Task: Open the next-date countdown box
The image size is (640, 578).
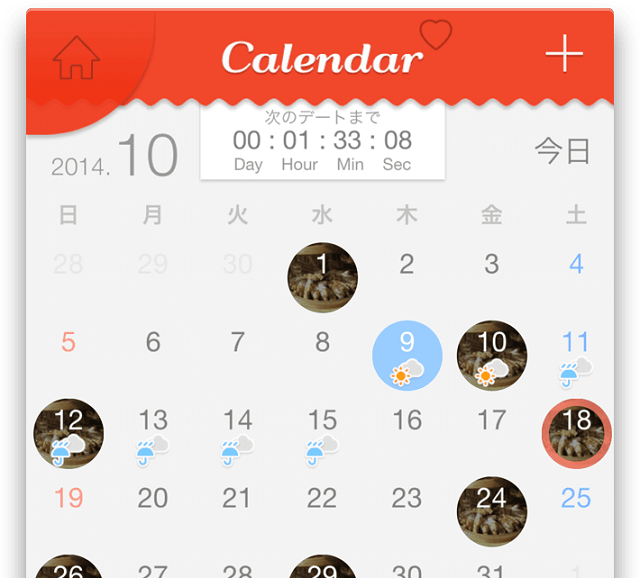Action: click(x=322, y=143)
